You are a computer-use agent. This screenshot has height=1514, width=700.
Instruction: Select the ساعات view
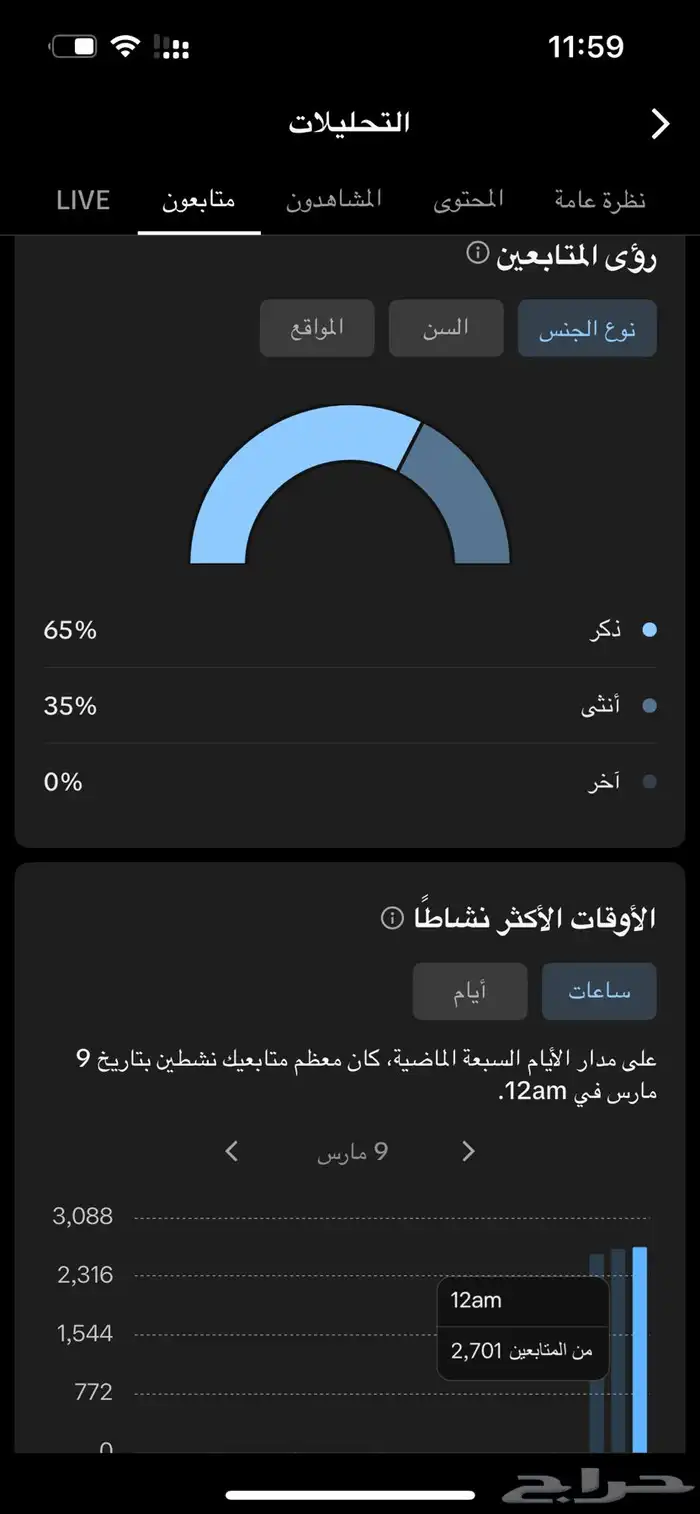click(599, 991)
